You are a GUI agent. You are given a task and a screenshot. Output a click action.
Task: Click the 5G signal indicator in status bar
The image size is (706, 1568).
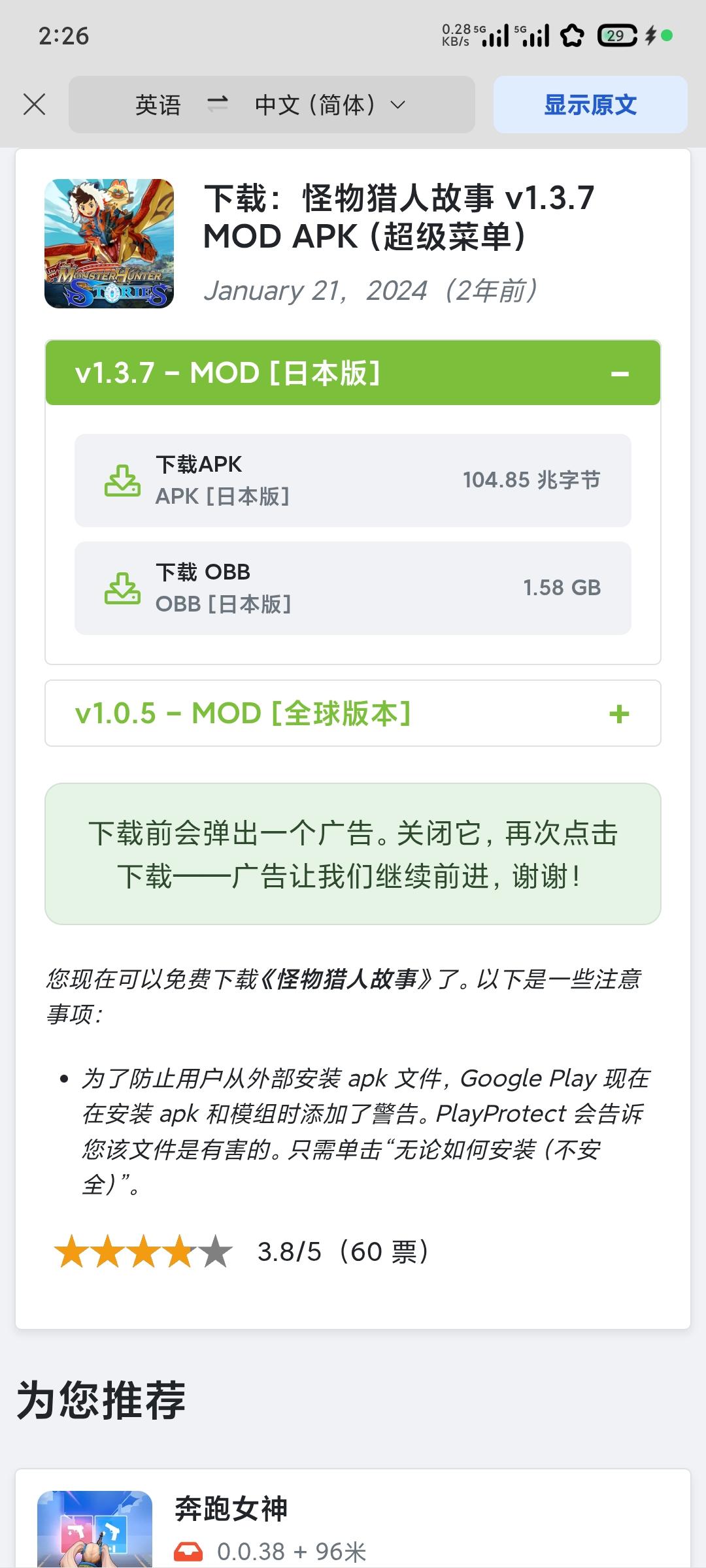(497, 36)
